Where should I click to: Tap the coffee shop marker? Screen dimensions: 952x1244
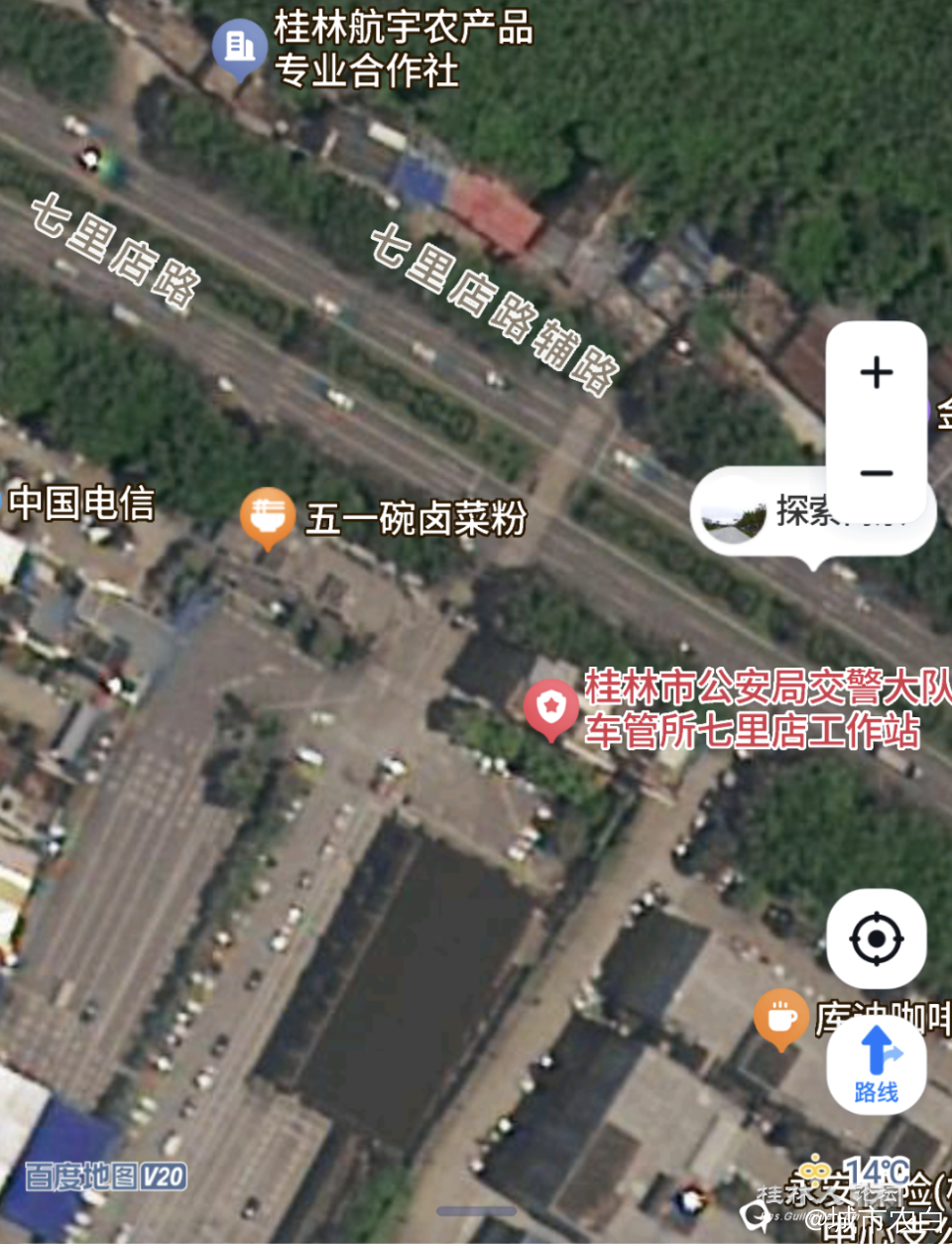781,1017
